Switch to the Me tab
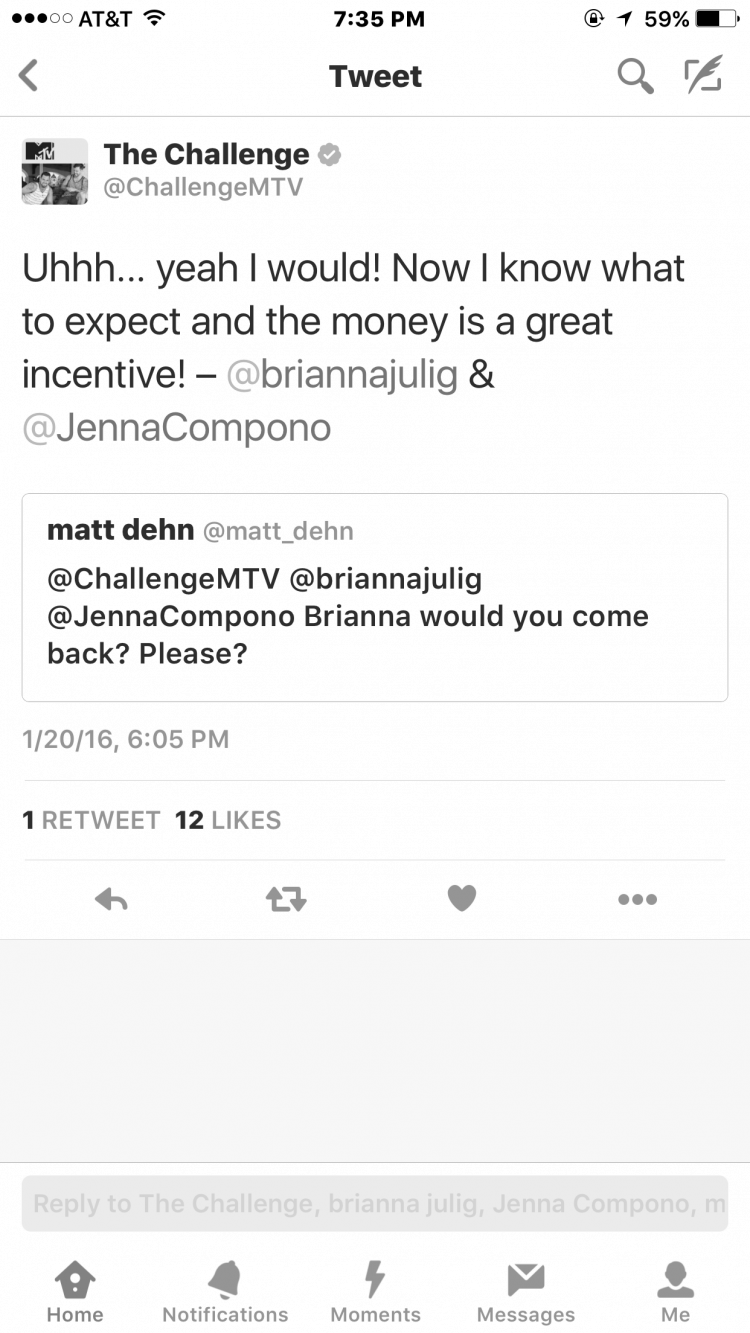 coord(676,1293)
